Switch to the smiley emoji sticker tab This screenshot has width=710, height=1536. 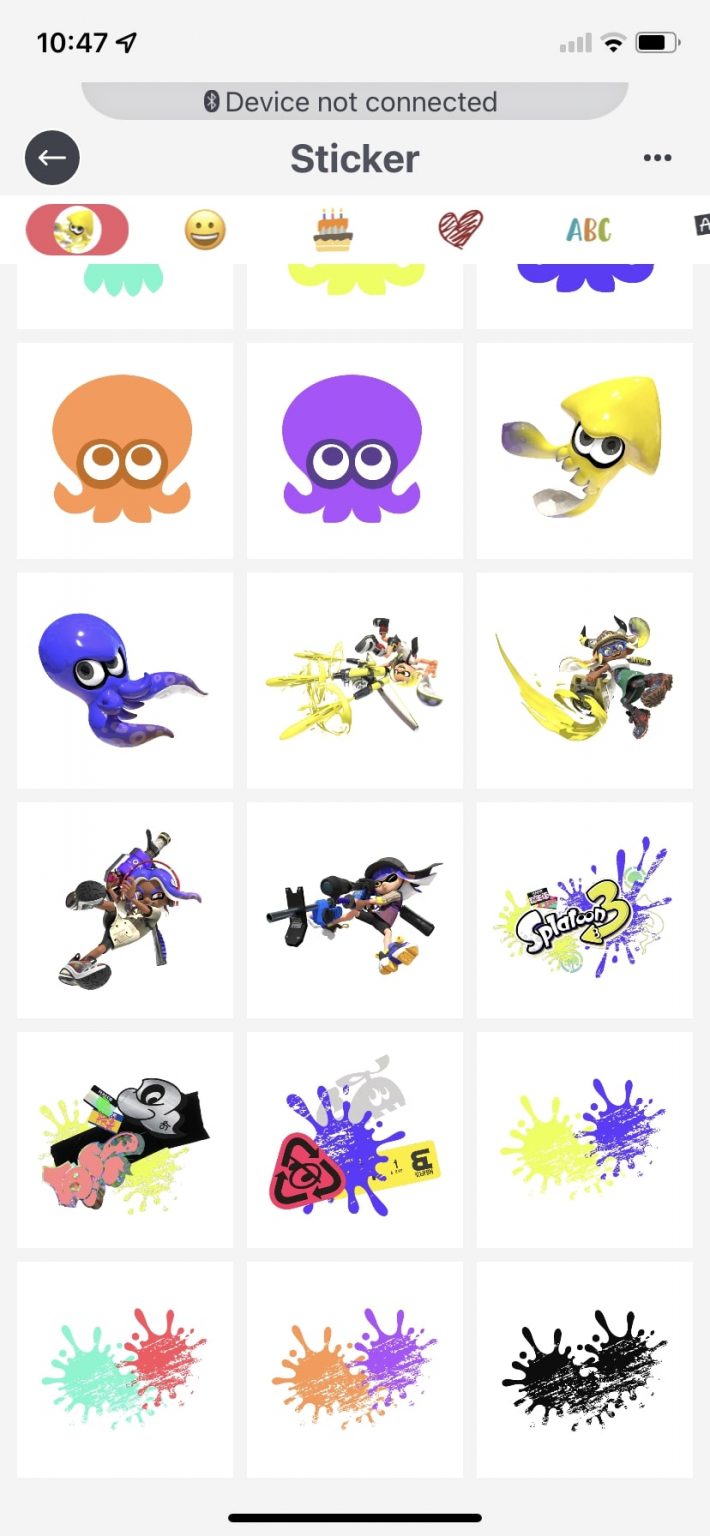point(205,230)
